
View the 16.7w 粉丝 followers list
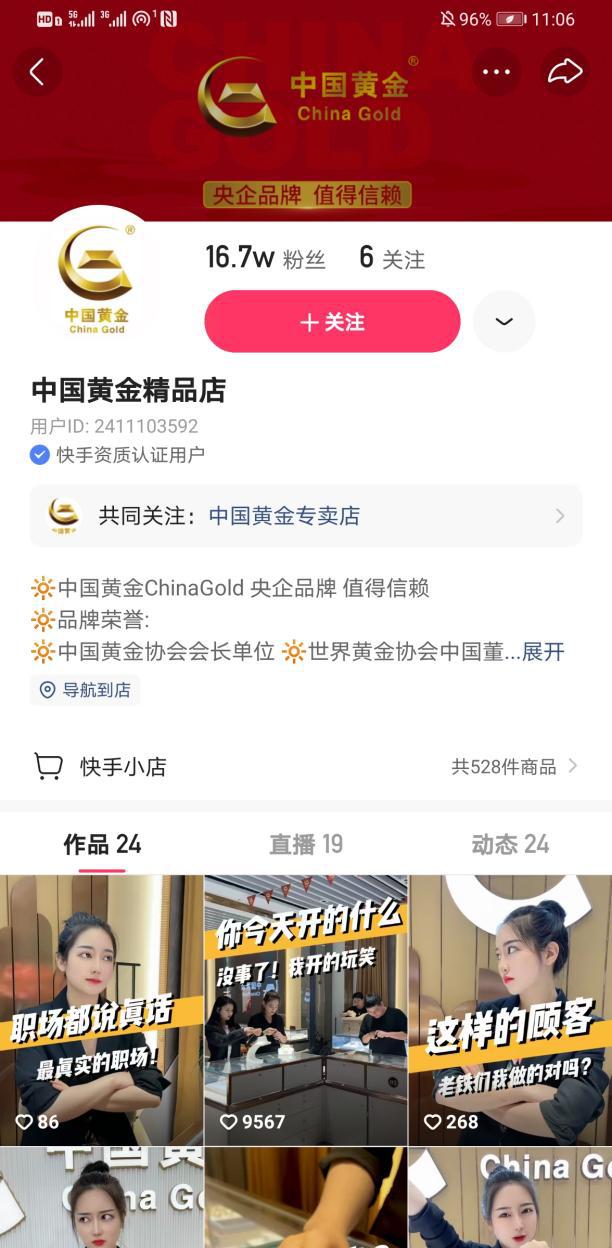coord(265,258)
